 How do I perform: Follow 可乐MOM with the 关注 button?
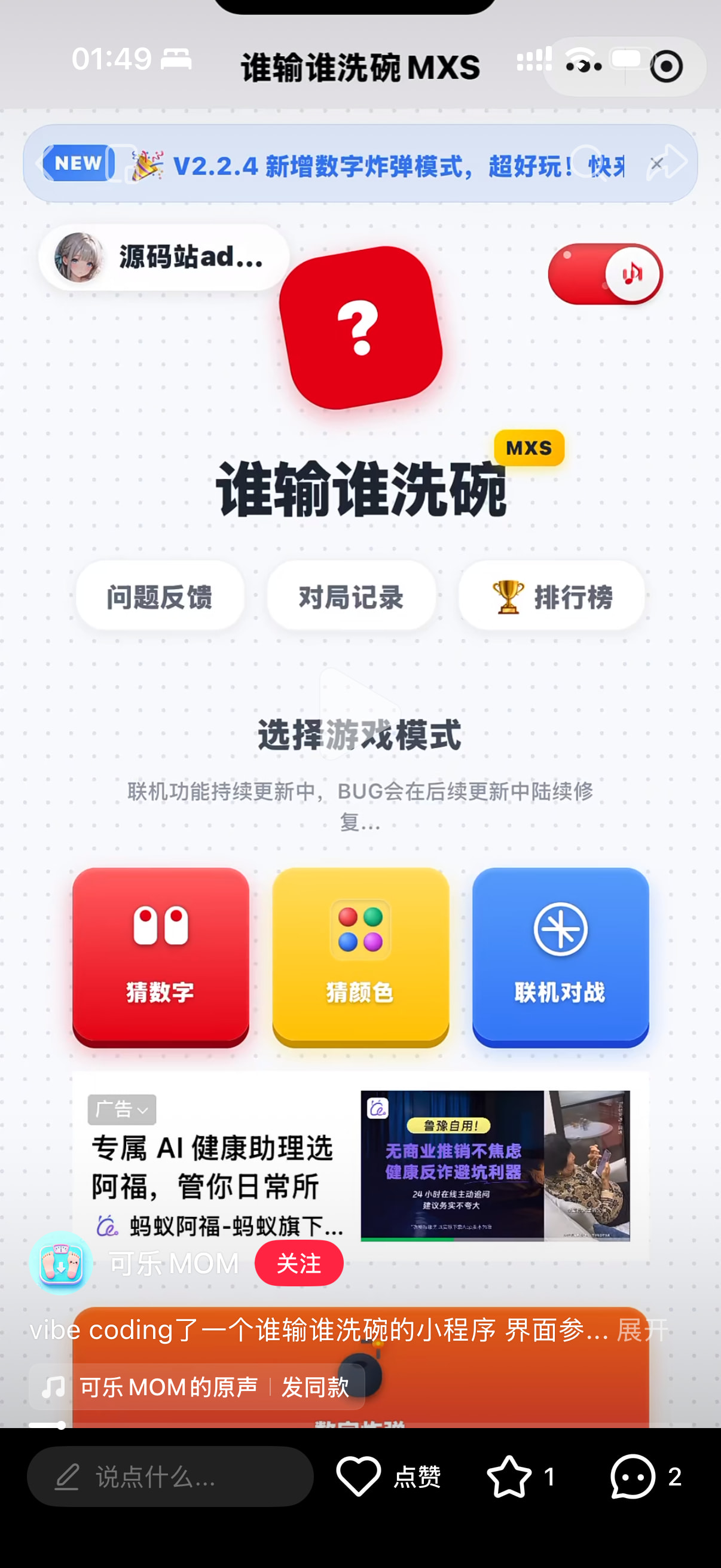pos(299,1263)
